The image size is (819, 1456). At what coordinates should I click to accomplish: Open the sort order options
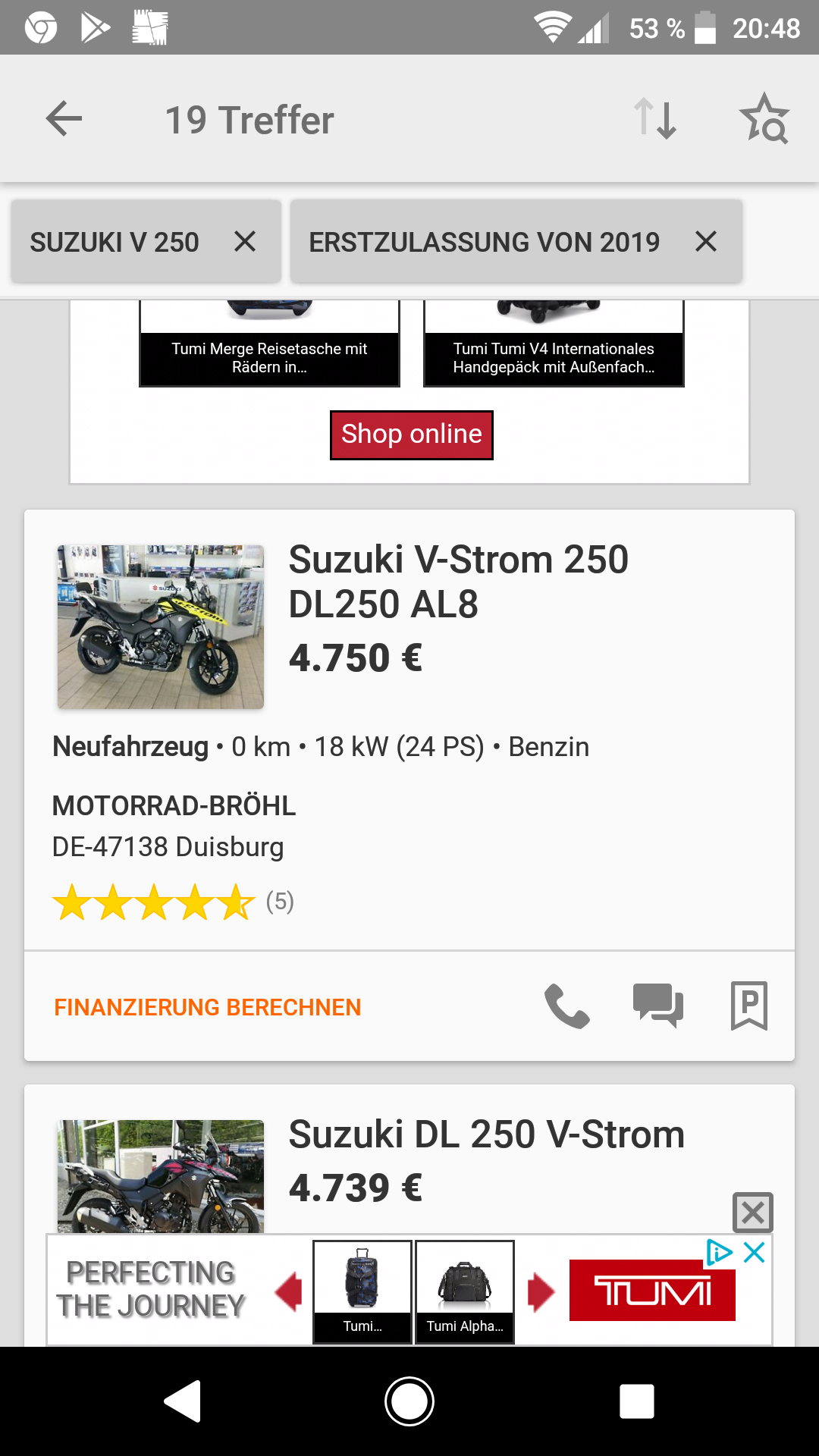coord(655,119)
